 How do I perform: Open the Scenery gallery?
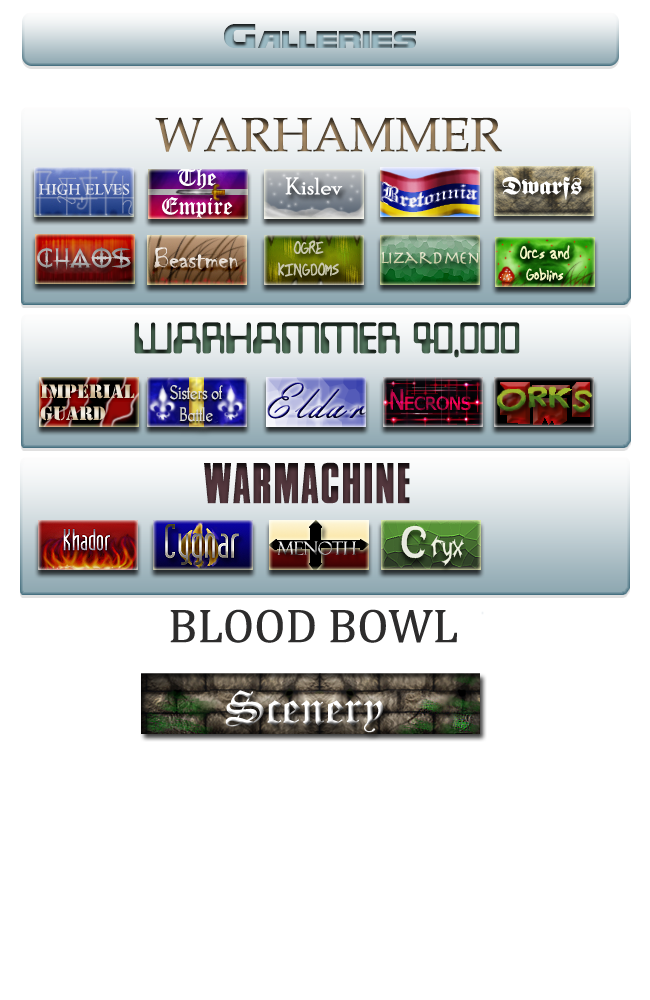[x=310, y=704]
